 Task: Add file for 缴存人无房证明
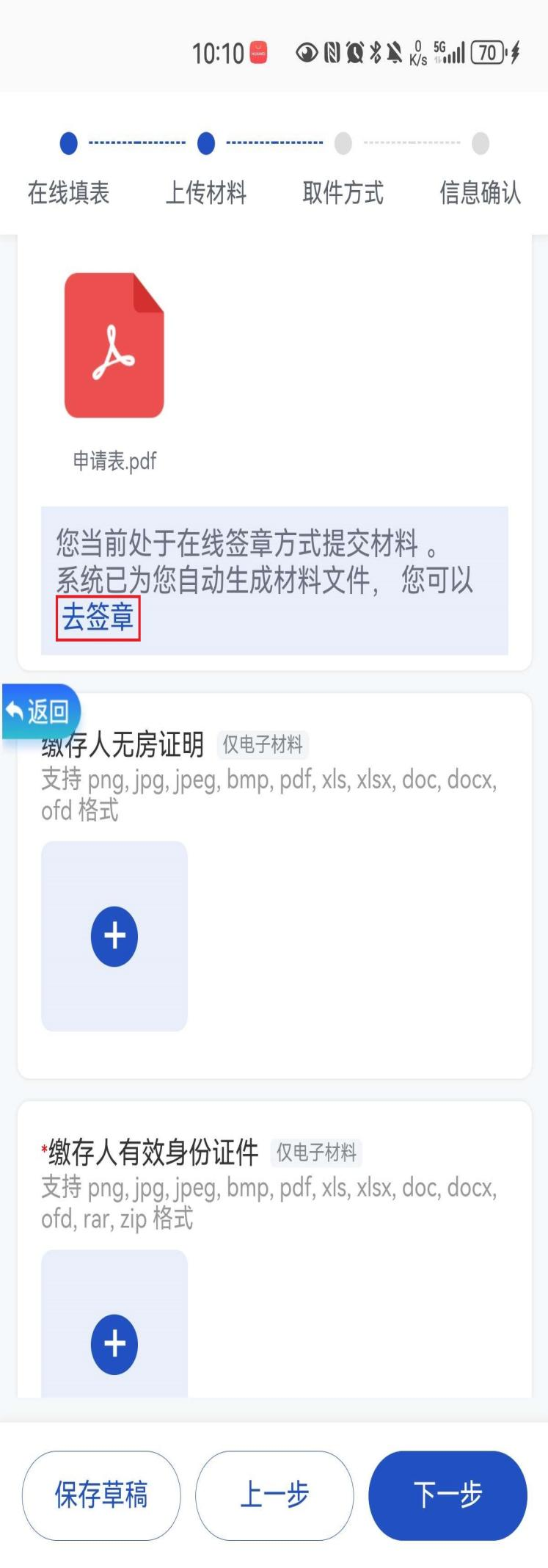click(114, 936)
